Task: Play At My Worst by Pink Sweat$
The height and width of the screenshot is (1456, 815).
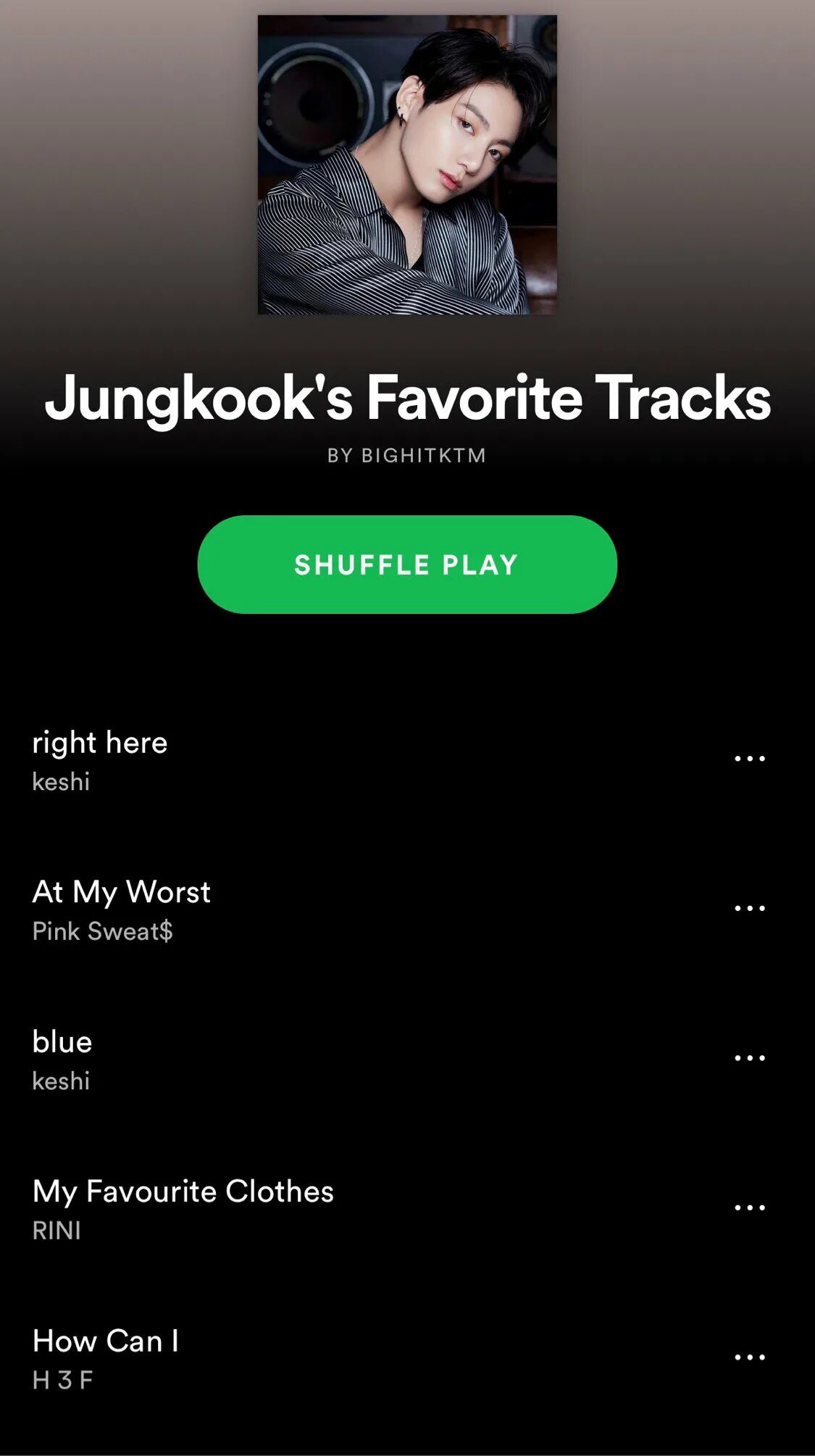Action: click(x=122, y=893)
